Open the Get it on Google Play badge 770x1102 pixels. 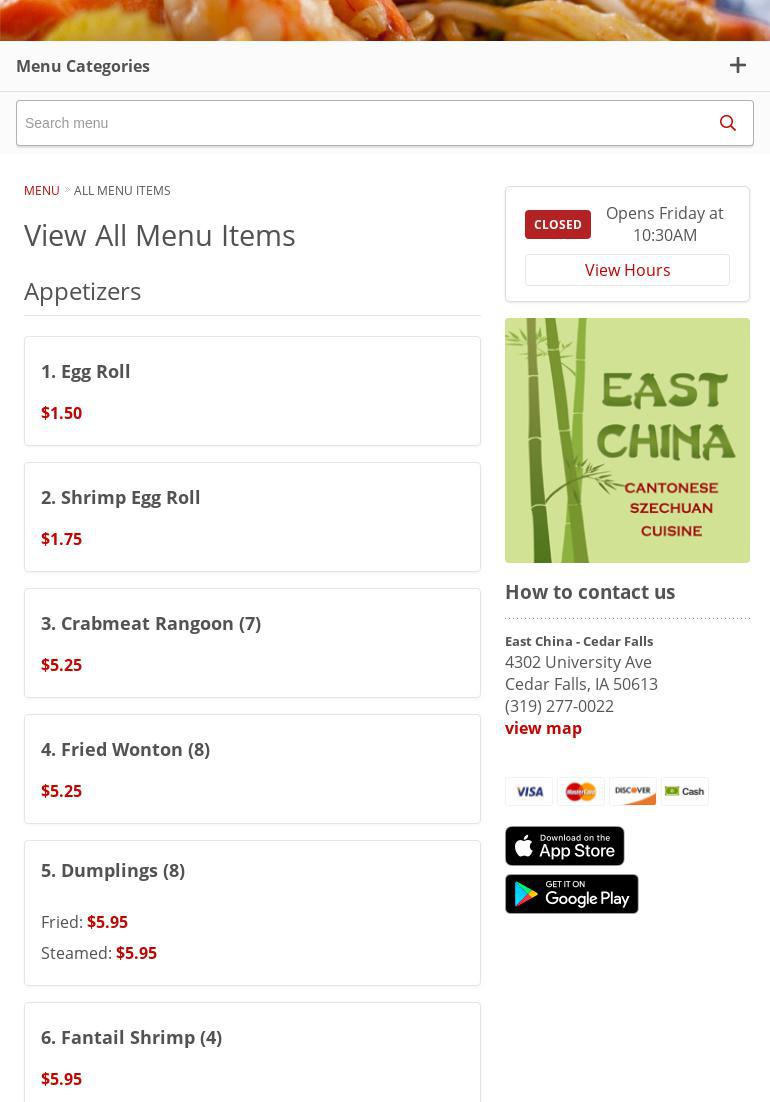[x=571, y=894]
